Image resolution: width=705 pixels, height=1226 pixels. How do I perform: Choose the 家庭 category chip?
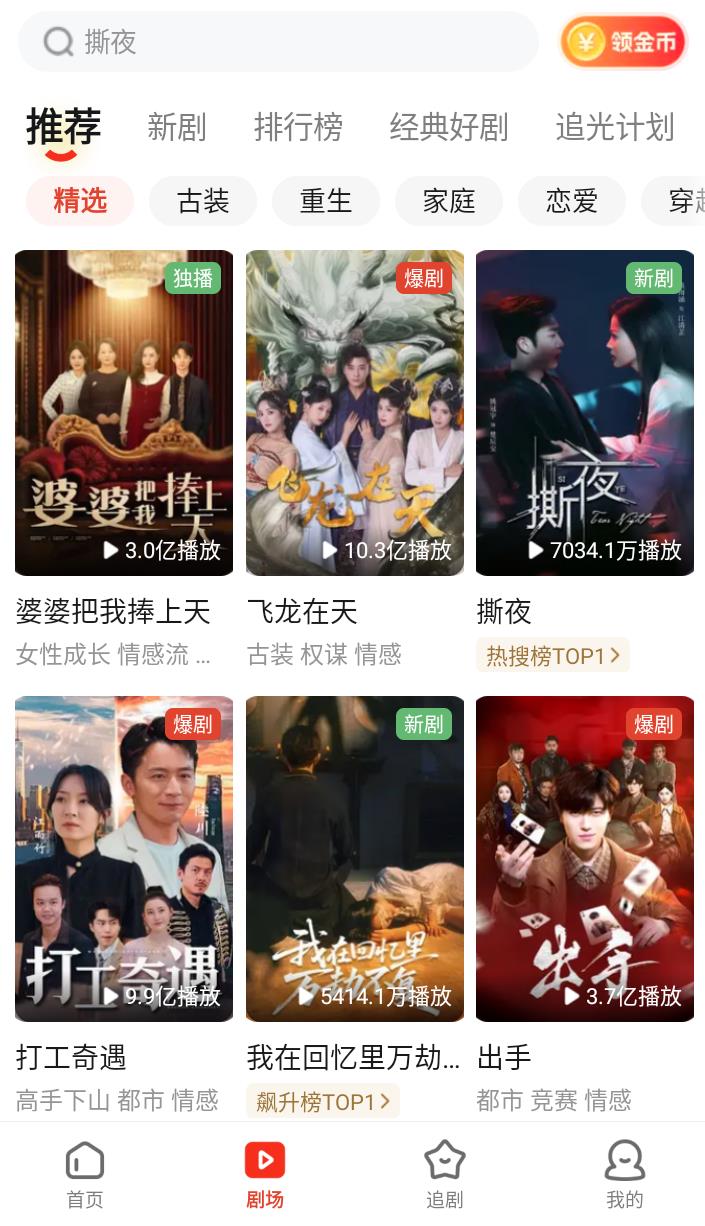click(x=449, y=201)
